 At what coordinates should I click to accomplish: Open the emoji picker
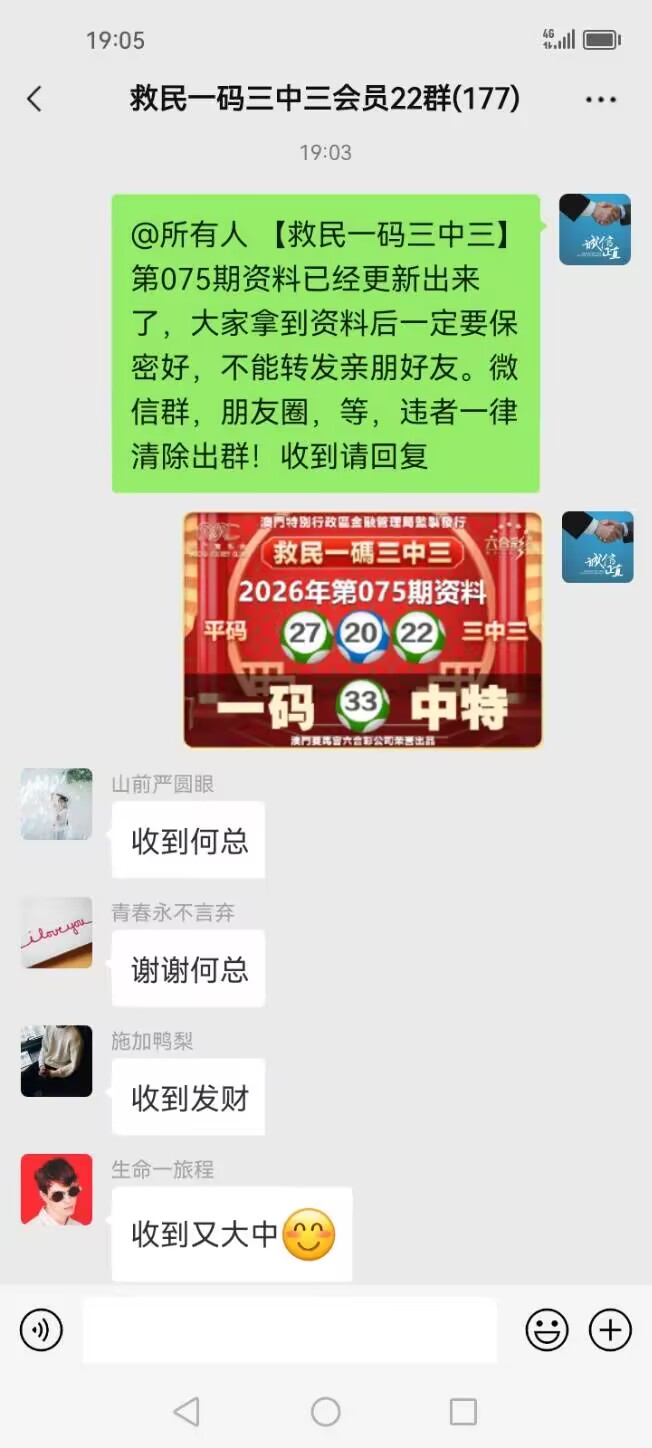coord(547,1330)
